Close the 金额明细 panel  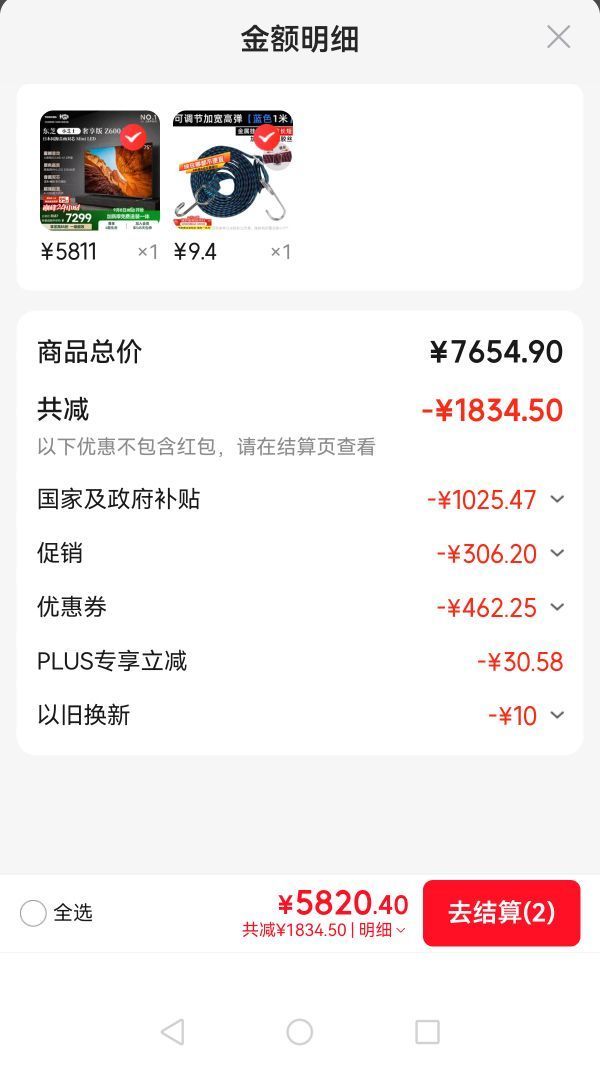(x=558, y=37)
